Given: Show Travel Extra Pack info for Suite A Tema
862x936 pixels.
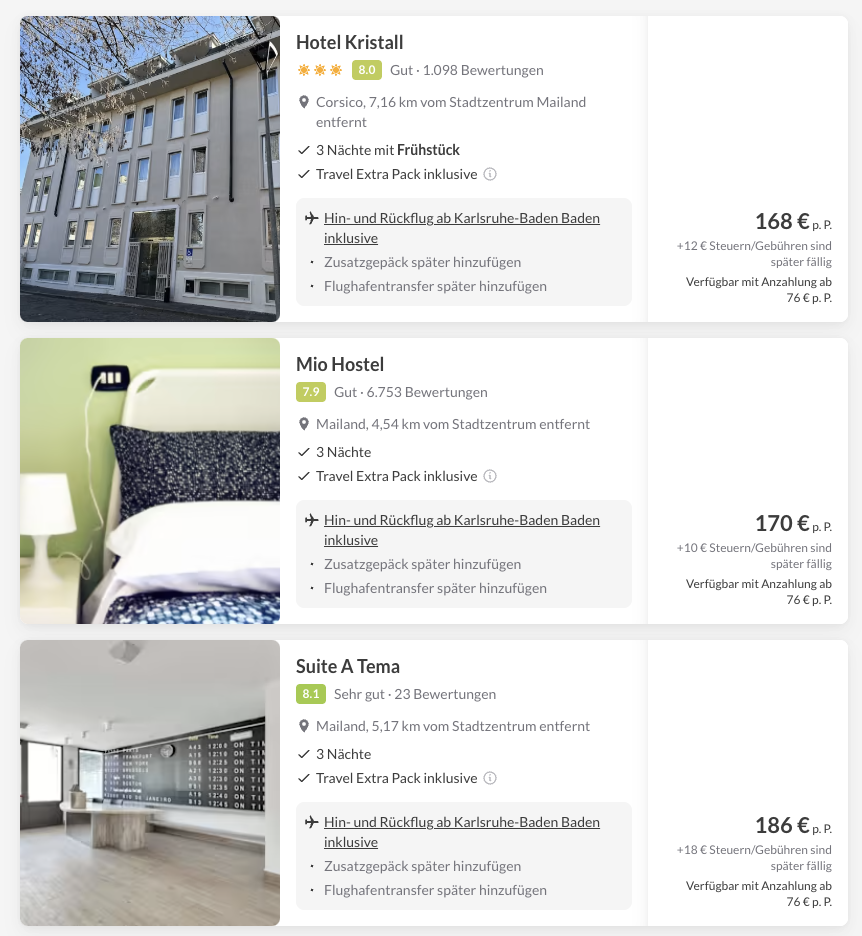Looking at the screenshot, I should point(490,778).
